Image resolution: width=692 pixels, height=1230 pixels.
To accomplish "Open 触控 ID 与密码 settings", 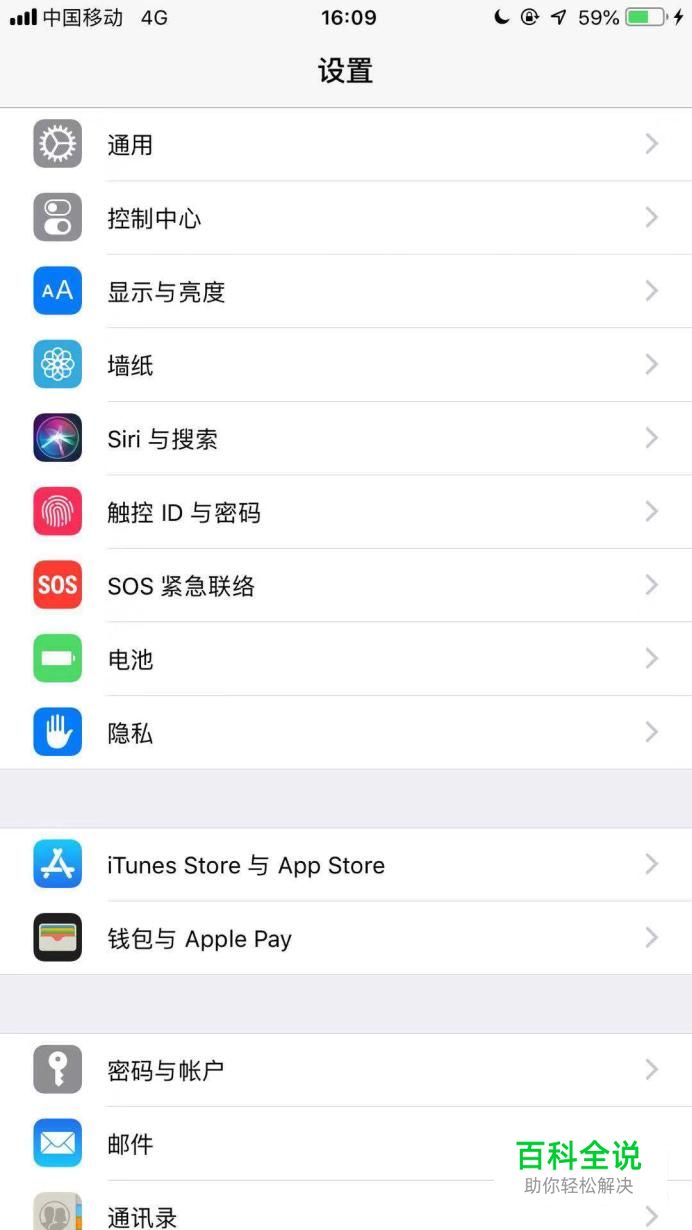I will click(x=345, y=512).
